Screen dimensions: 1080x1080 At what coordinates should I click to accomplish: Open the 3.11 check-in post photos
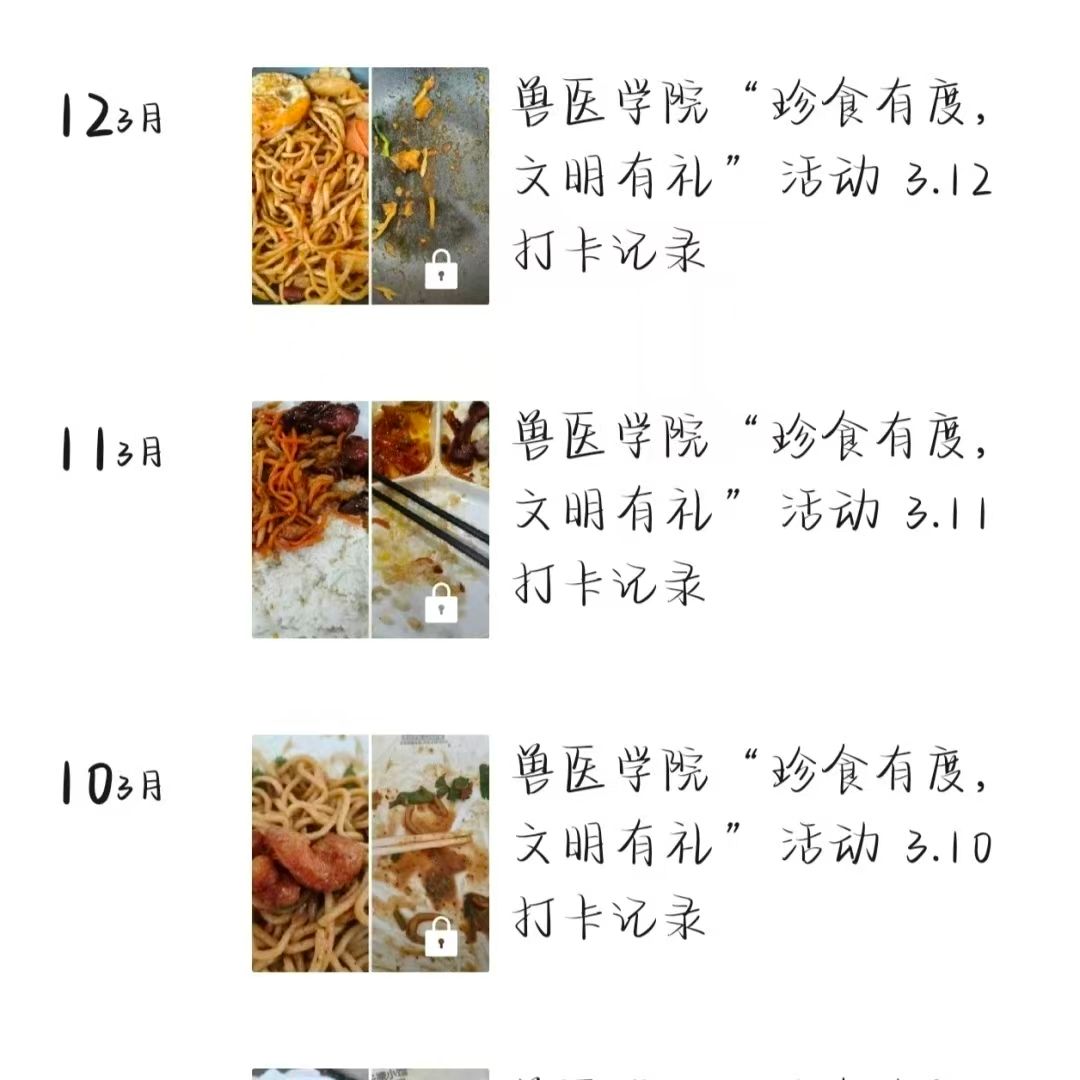[370, 520]
